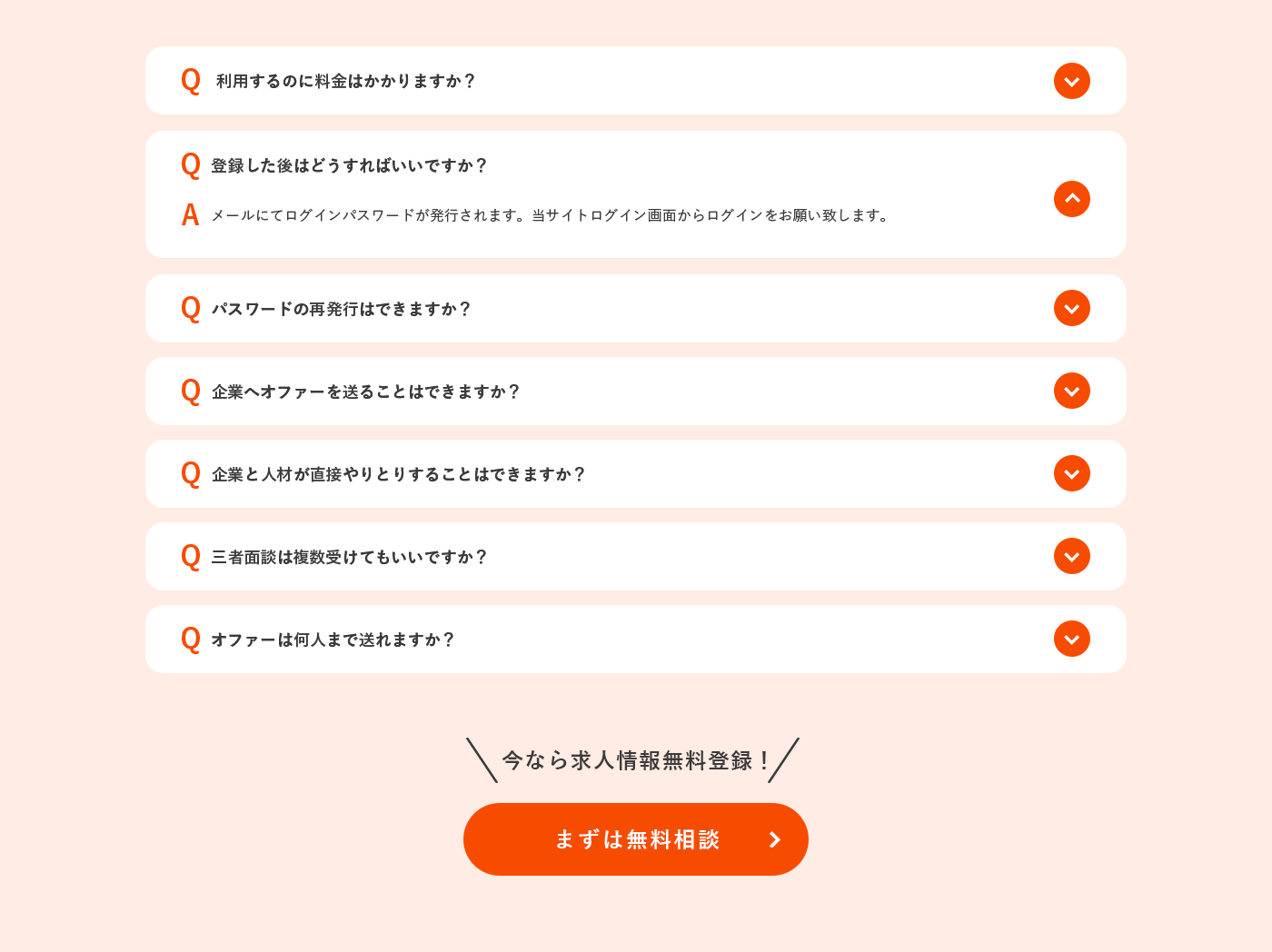Expand the 三者面談は複数受けてもいいですか question
The height and width of the screenshot is (952, 1272).
tap(1071, 556)
